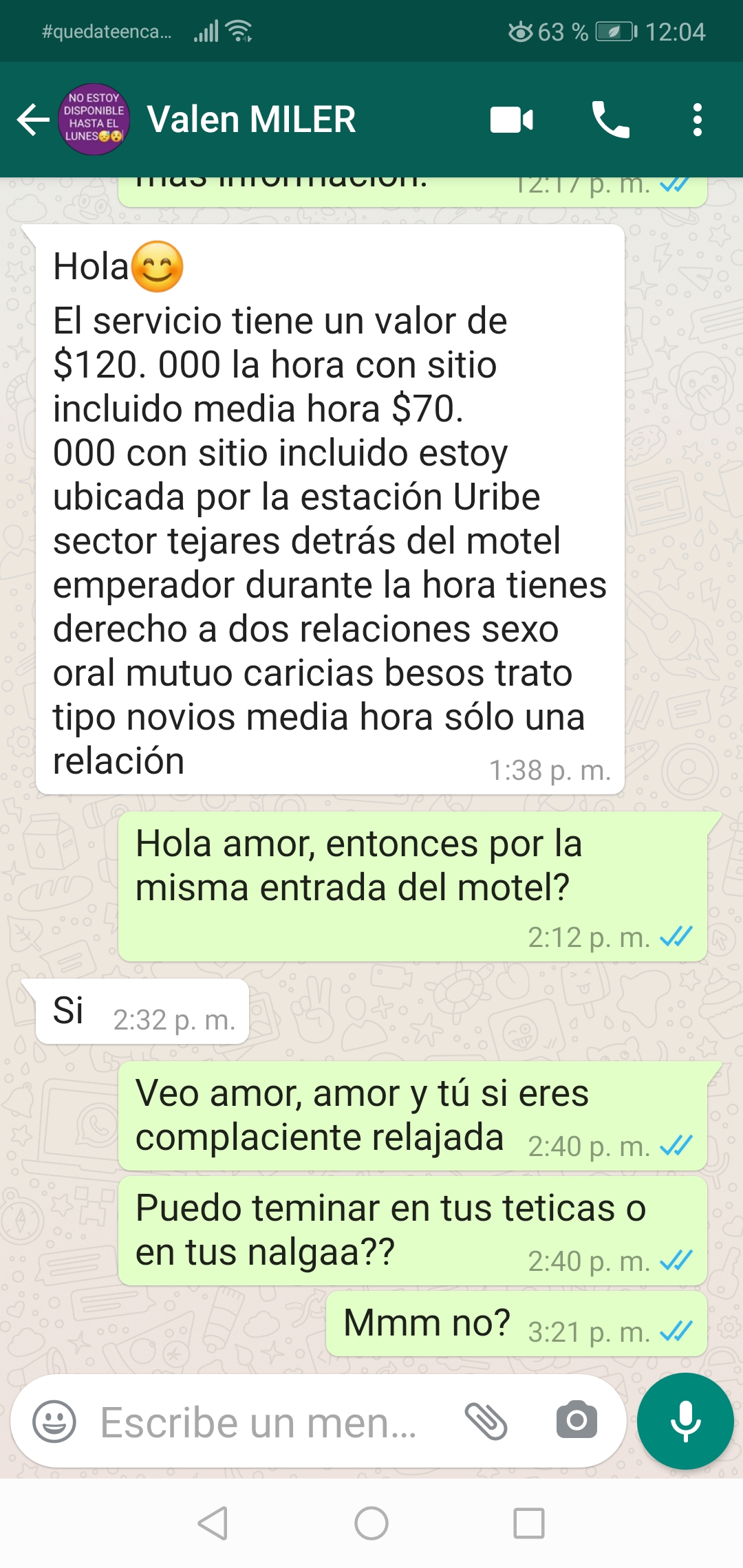Focus the 'Escribe un mensaje' text field
This screenshot has height=1568, width=743.
coord(261,1422)
